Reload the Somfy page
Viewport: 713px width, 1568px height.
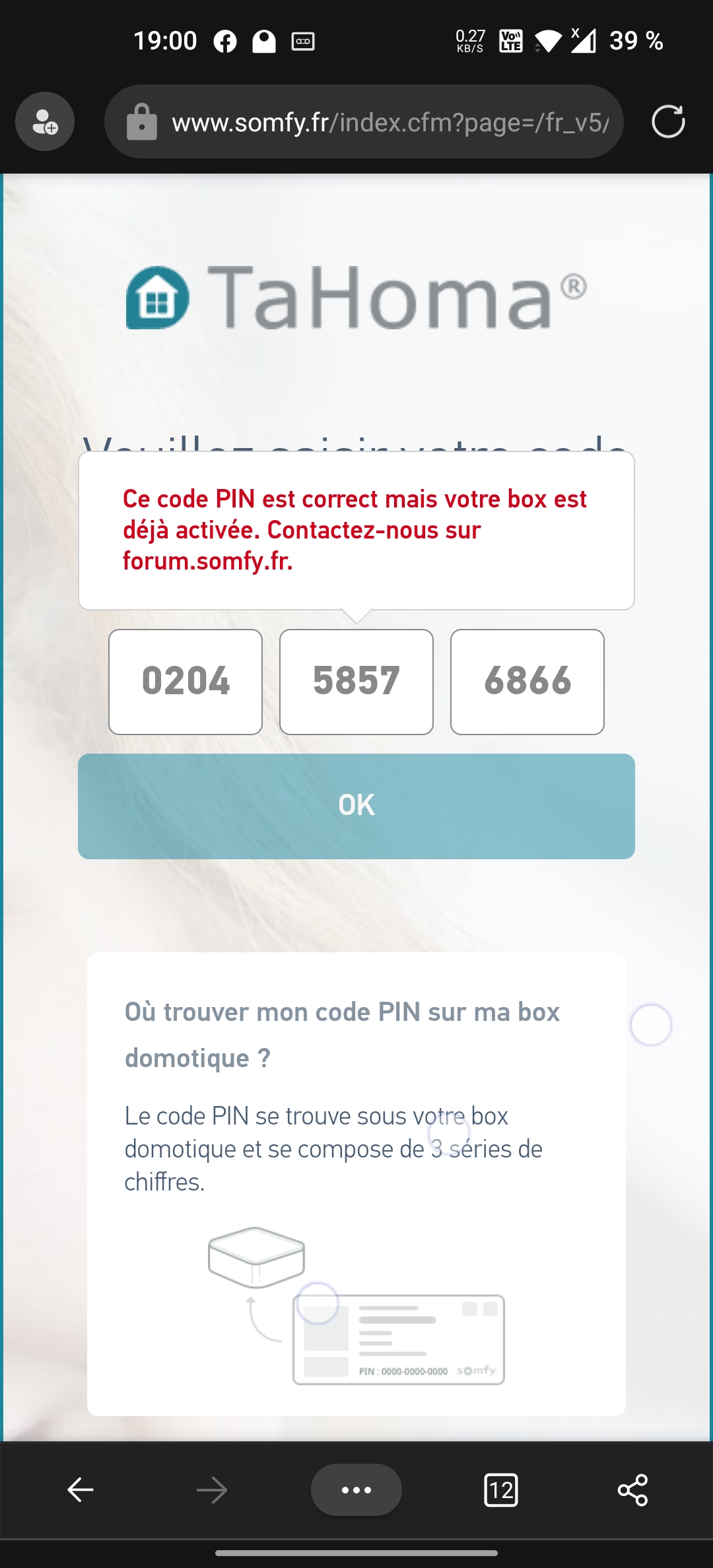tap(668, 122)
